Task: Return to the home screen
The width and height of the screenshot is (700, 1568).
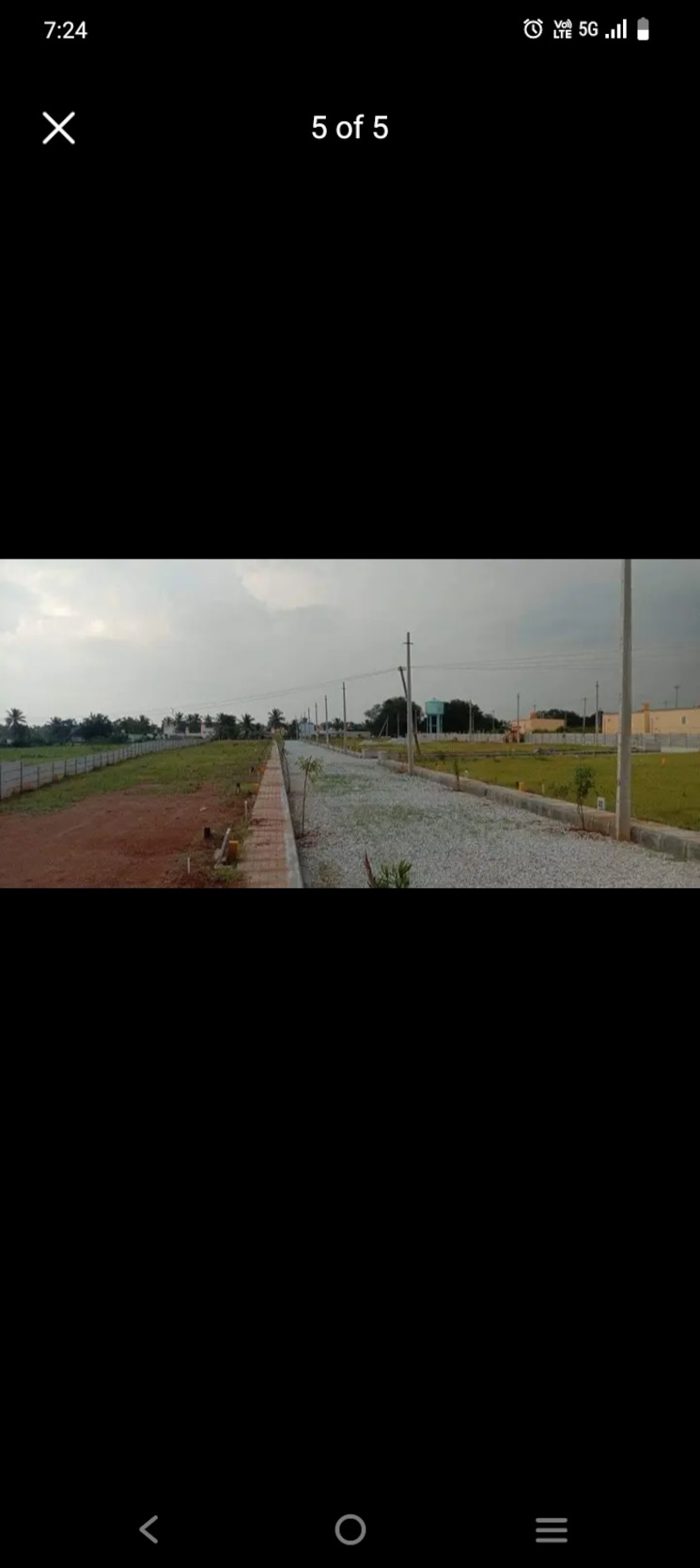Action: [x=350, y=1529]
